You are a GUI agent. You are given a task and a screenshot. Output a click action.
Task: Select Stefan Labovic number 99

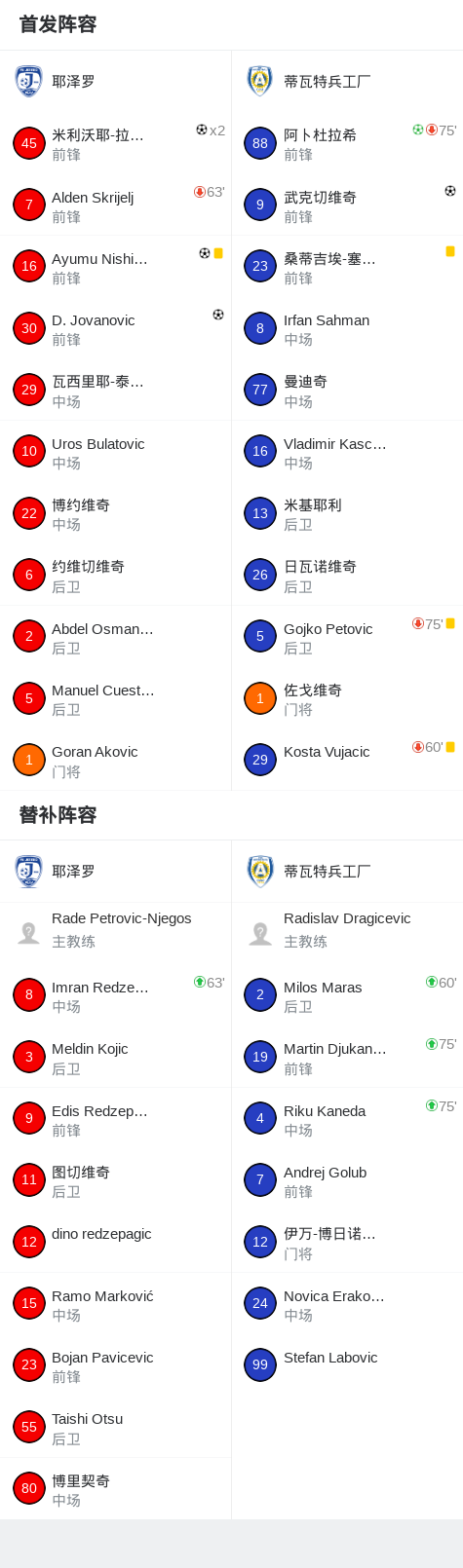[x=347, y=1366]
